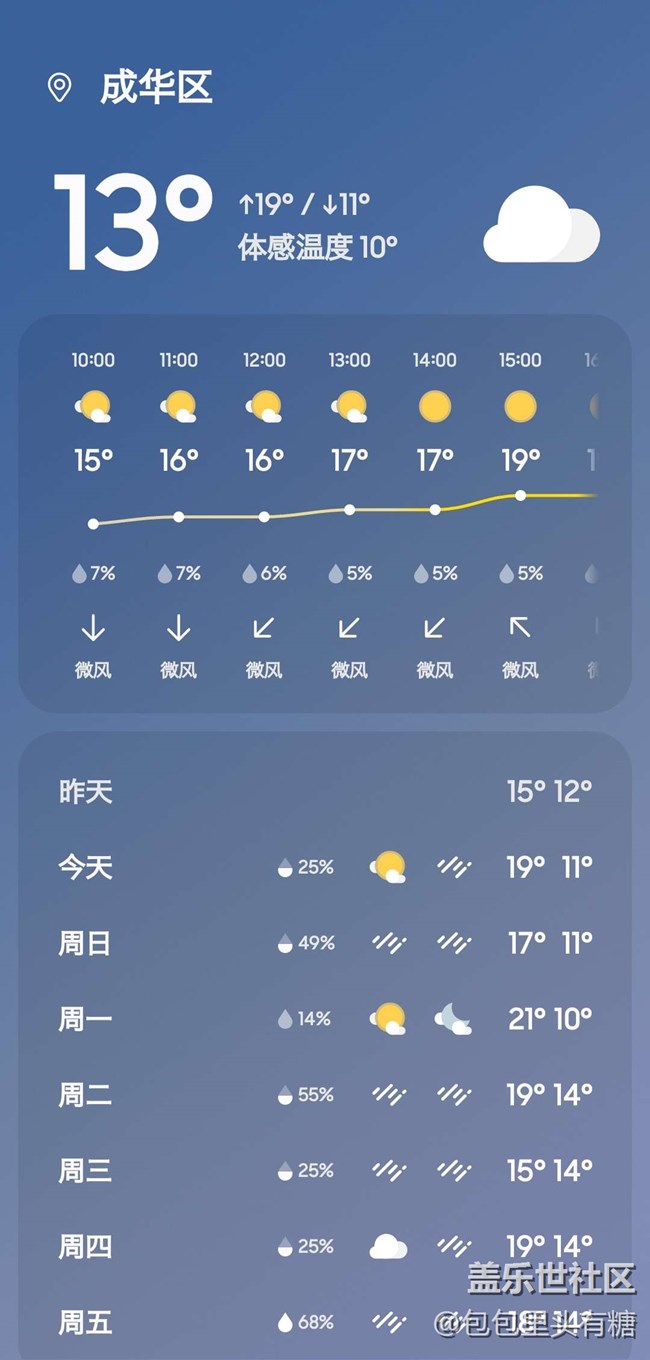View the 周日 daily forecast
This screenshot has height=1360, width=650.
tap(325, 943)
